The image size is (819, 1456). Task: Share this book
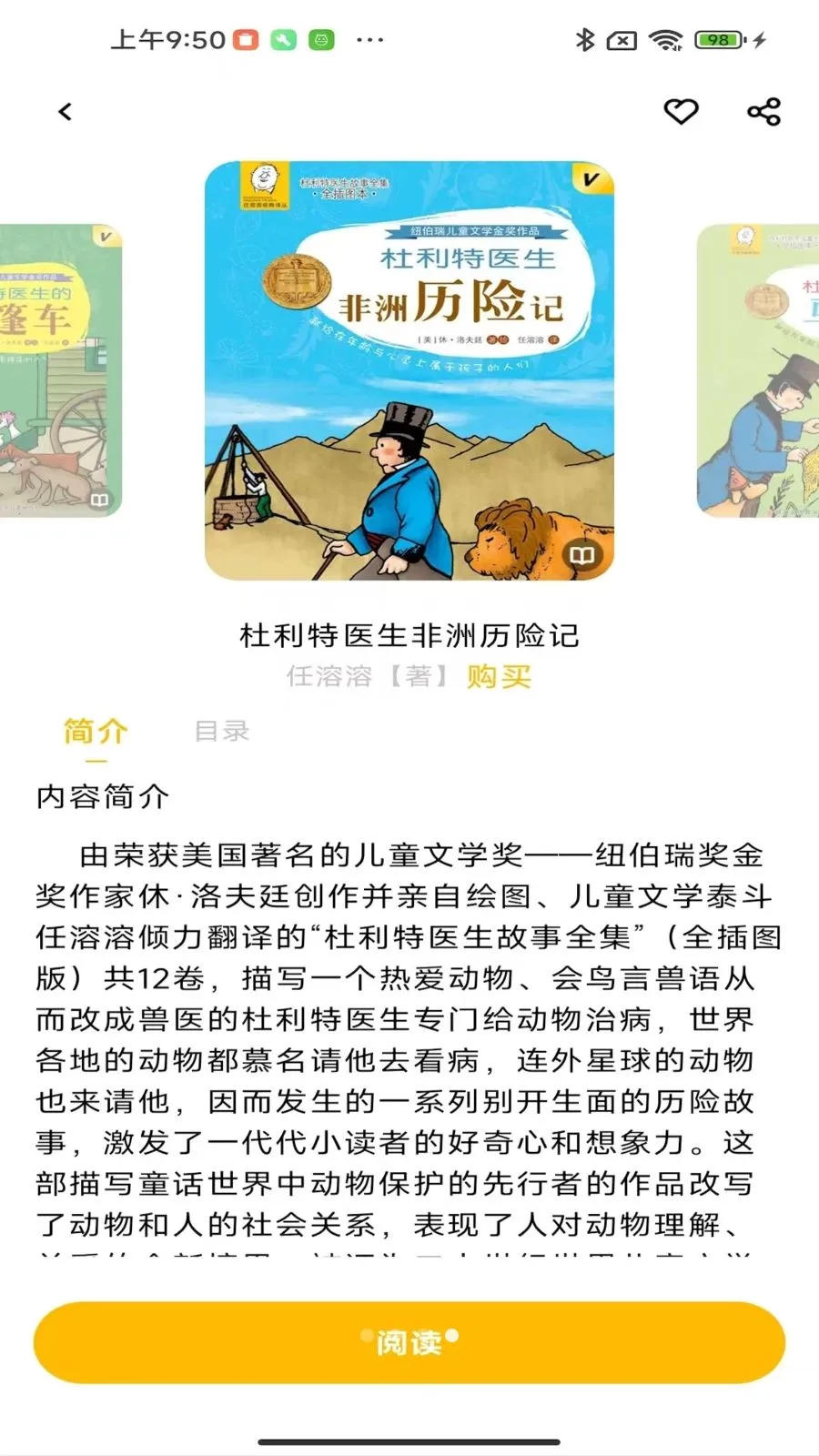coord(763,112)
